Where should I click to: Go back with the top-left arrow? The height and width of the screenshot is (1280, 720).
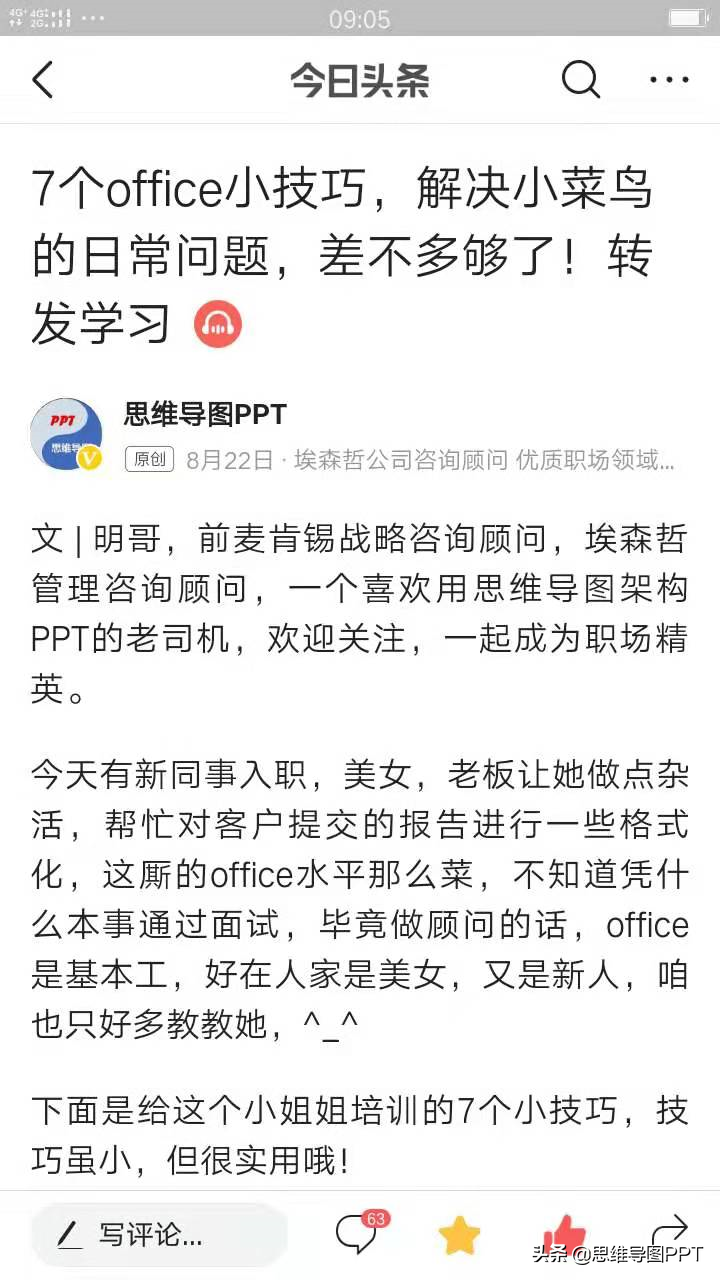[x=43, y=79]
